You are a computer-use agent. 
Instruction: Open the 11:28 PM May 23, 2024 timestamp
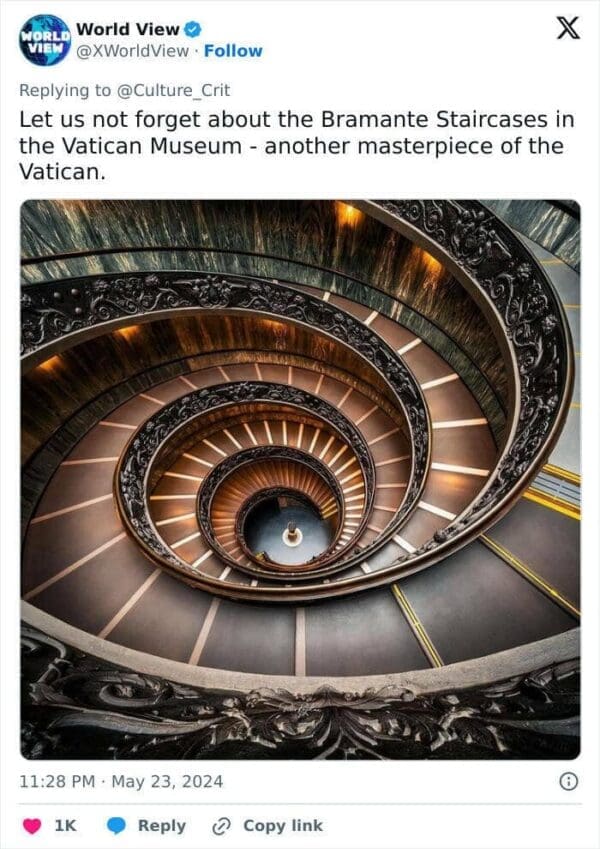click(122, 781)
